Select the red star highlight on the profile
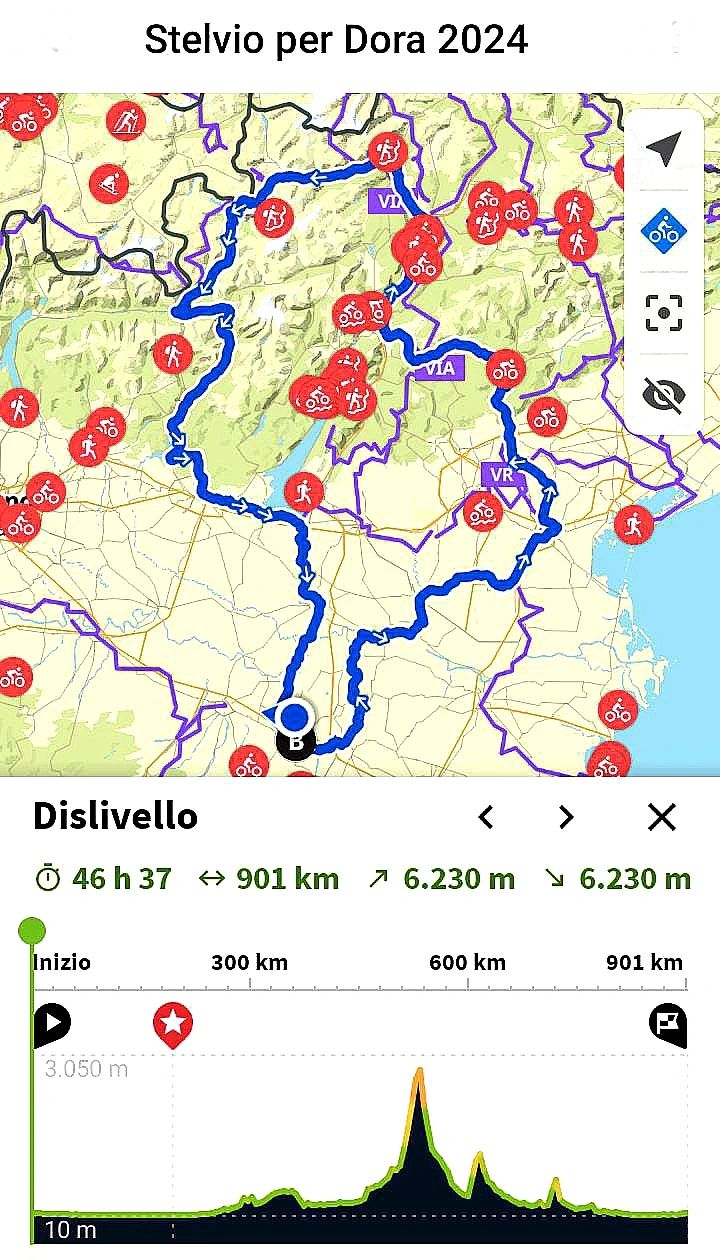 [173, 1024]
